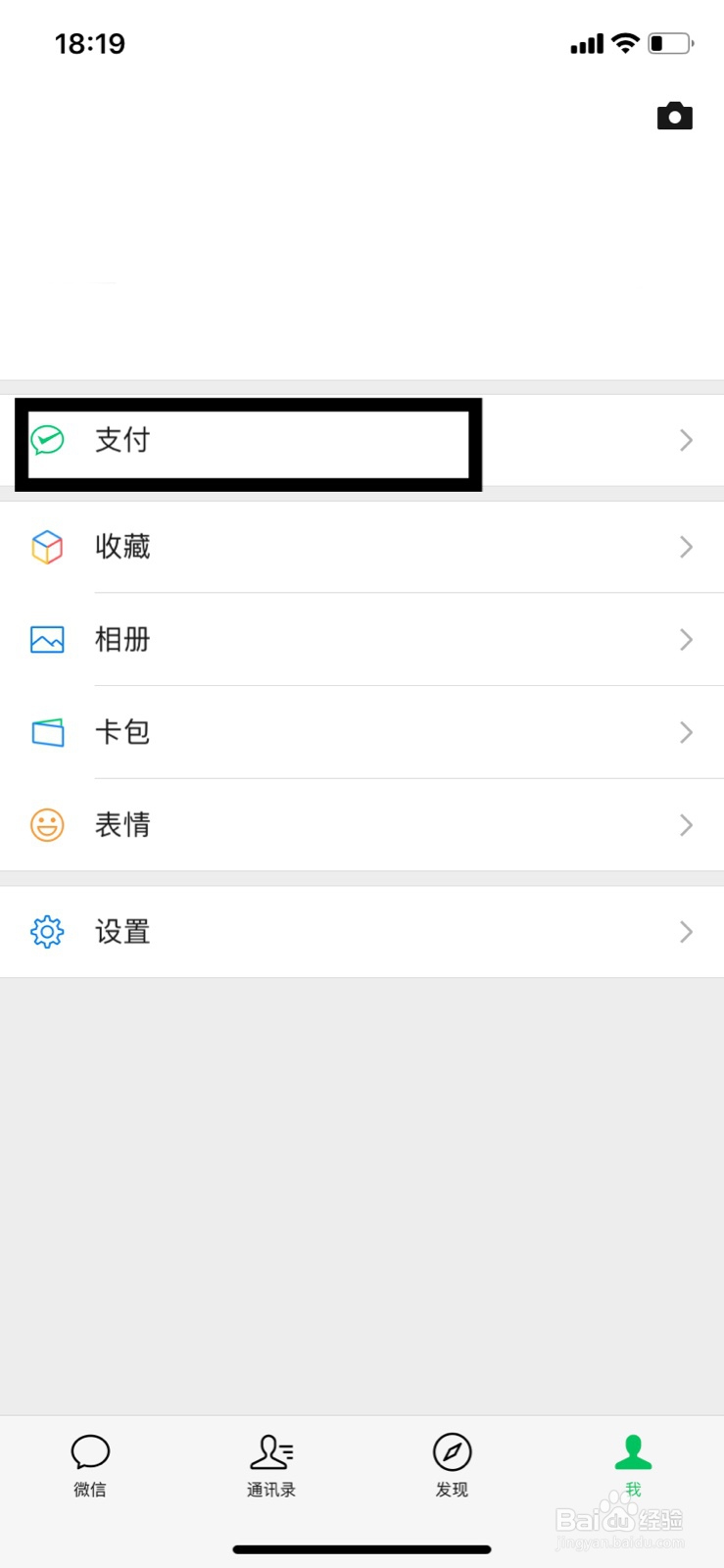The width and height of the screenshot is (724, 1568).
Task: Tap the picture icon beside 相册
Action: tap(47, 640)
